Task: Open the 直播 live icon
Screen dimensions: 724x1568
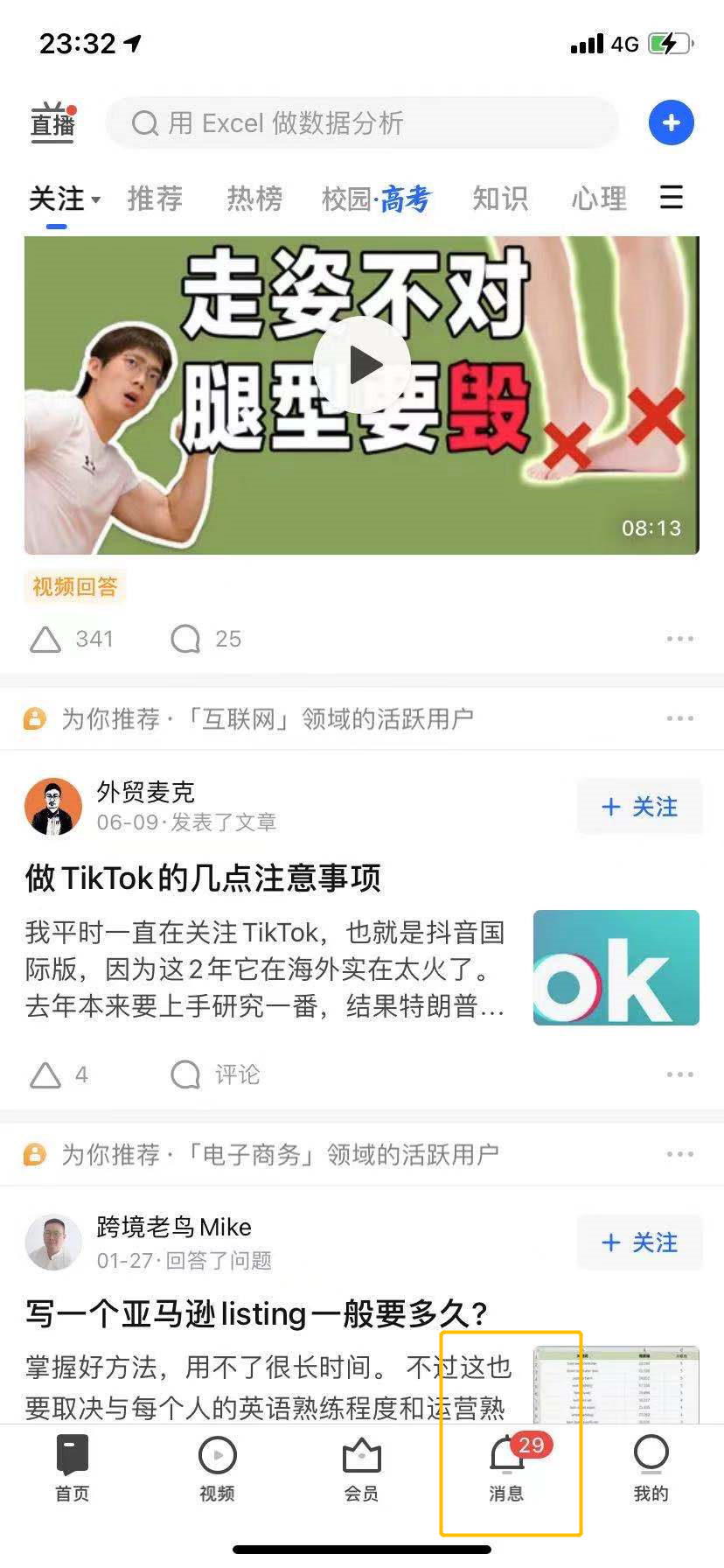Action: pos(53,123)
